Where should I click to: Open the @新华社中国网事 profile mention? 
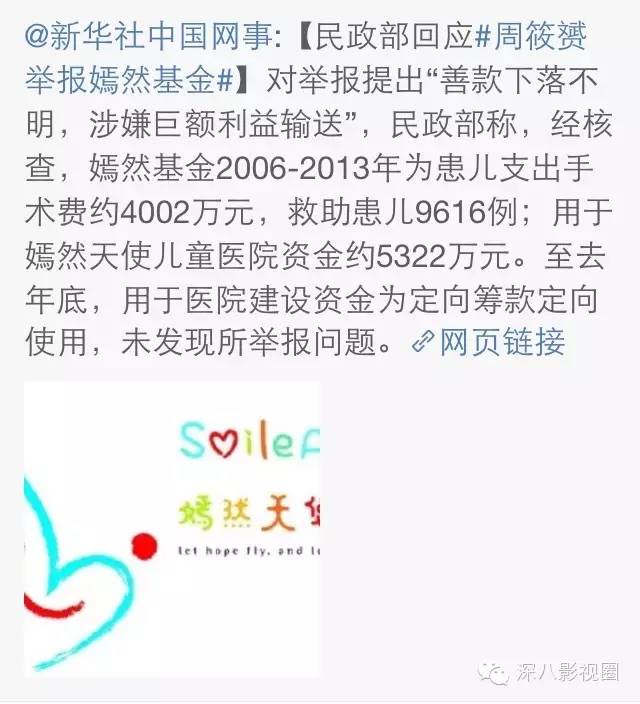pos(146,38)
